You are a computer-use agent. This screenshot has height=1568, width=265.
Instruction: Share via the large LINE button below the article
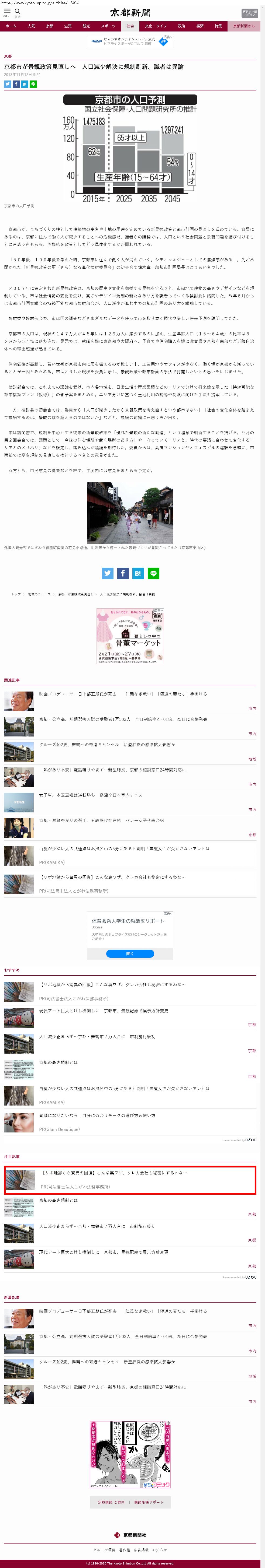(153, 573)
